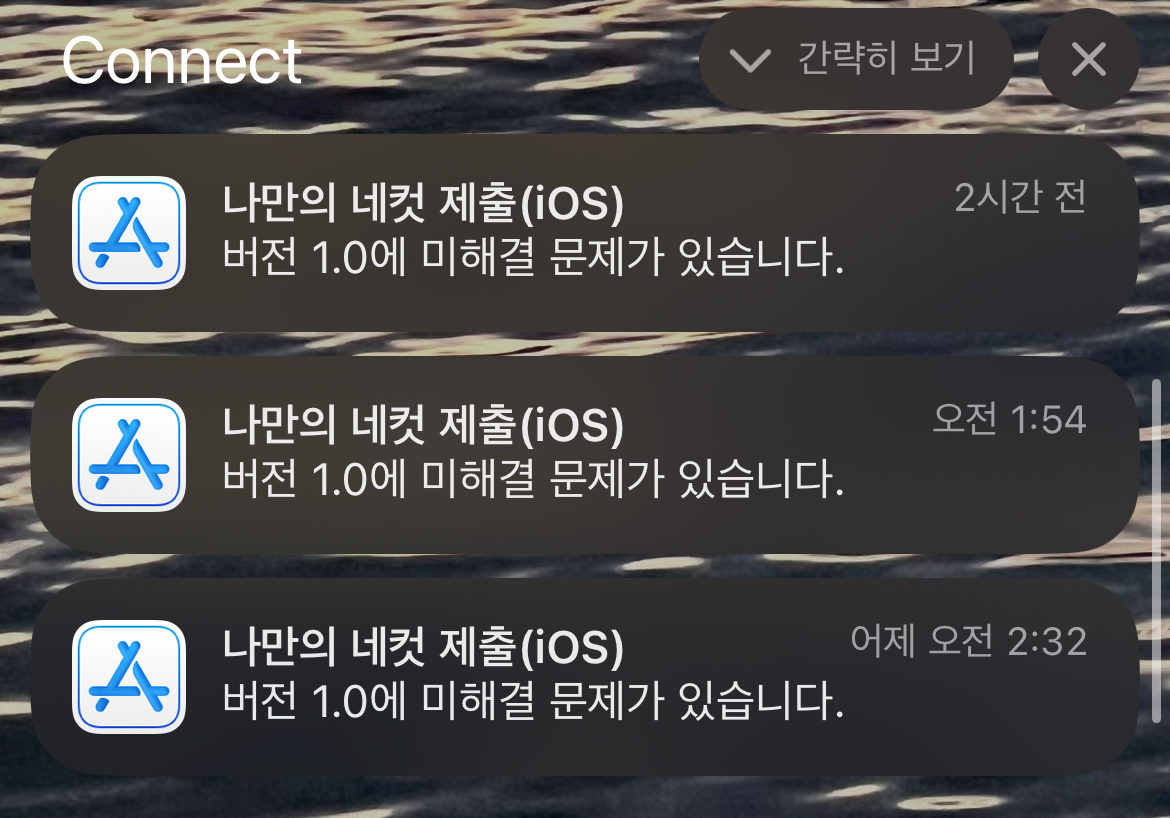Image resolution: width=1170 pixels, height=818 pixels.
Task: Open the notification from 어제 오전 2:32
Action: coord(584,677)
